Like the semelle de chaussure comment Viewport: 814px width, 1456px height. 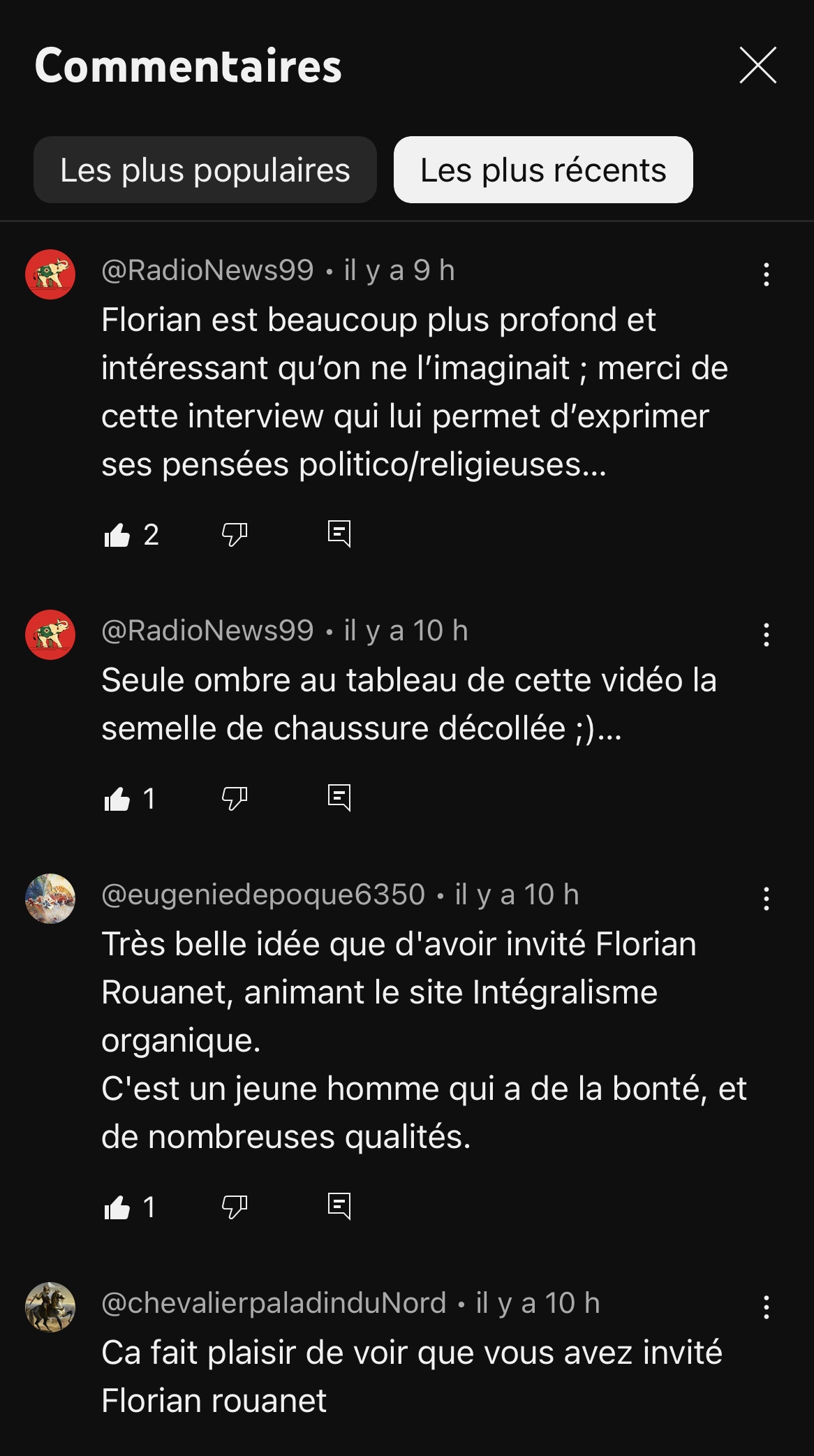point(117,798)
